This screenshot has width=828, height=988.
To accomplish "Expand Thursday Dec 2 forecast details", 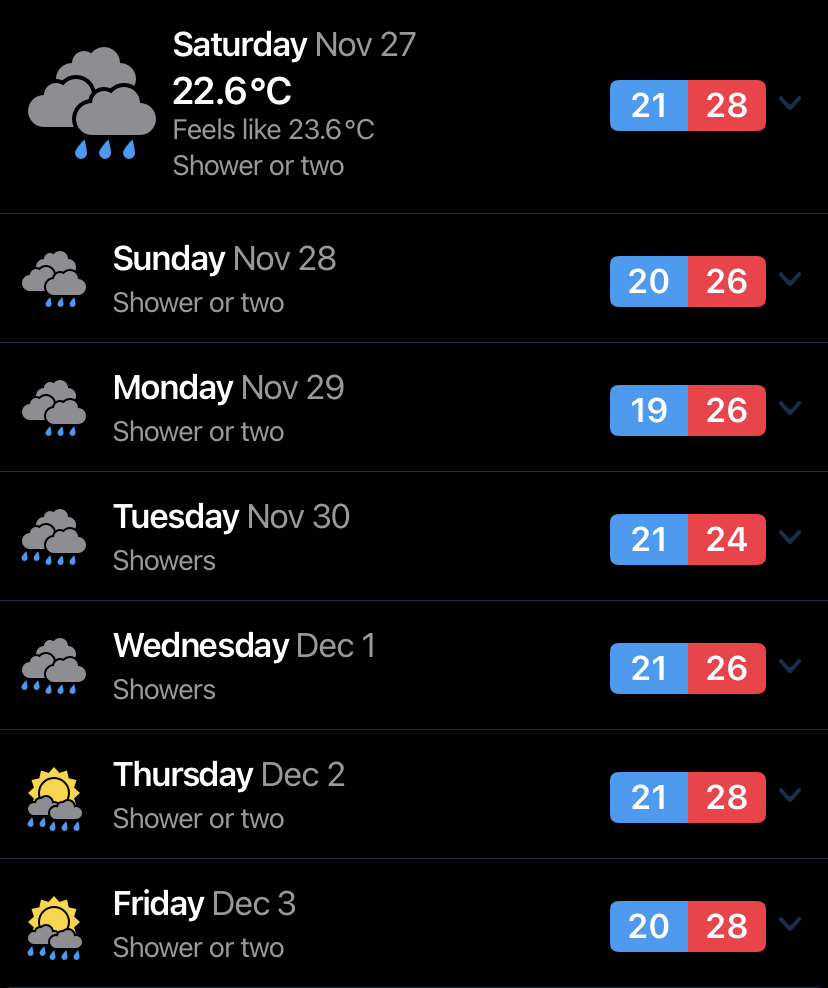I will click(x=790, y=795).
